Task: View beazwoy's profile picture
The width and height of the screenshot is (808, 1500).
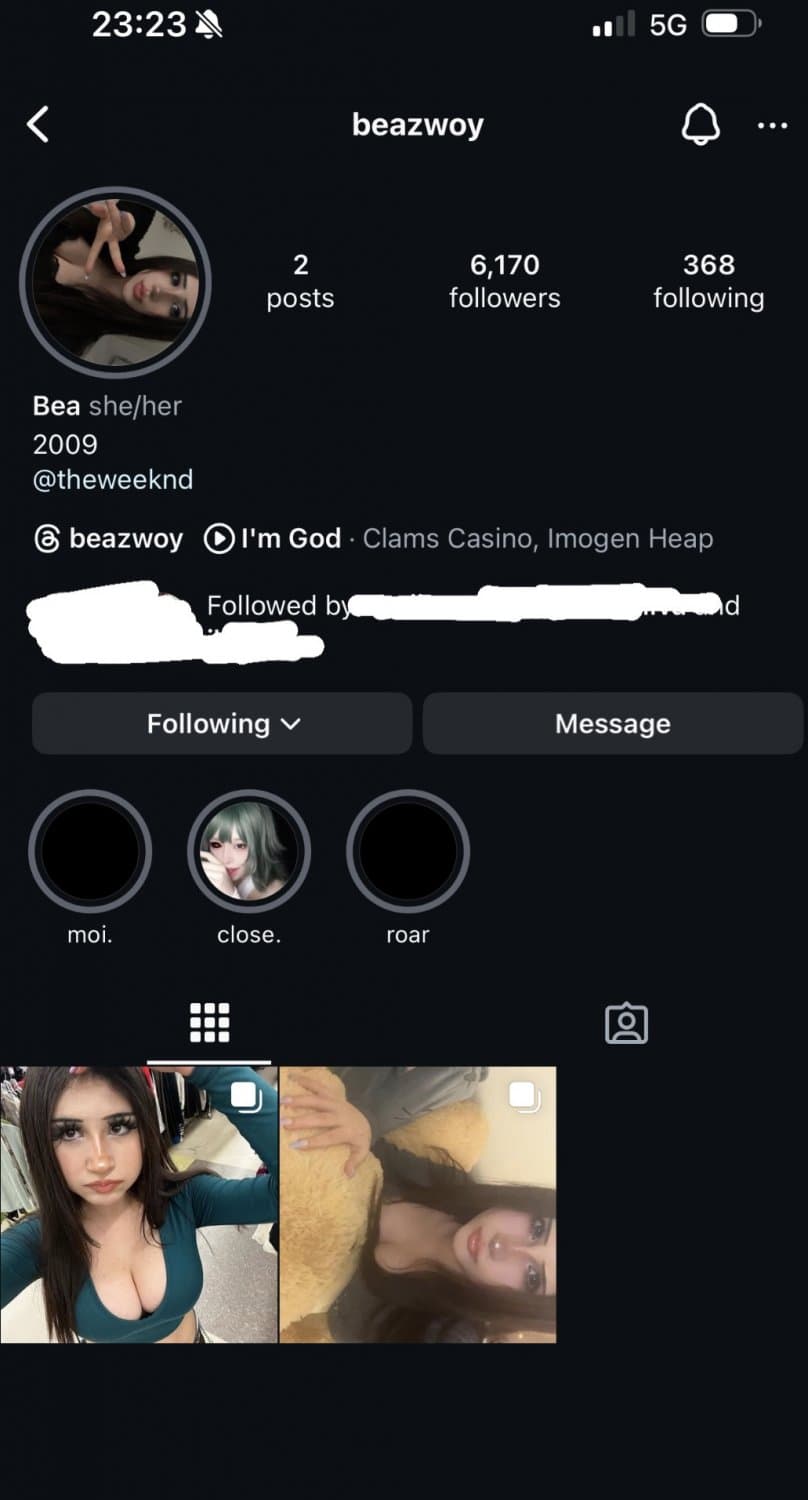Action: click(114, 282)
